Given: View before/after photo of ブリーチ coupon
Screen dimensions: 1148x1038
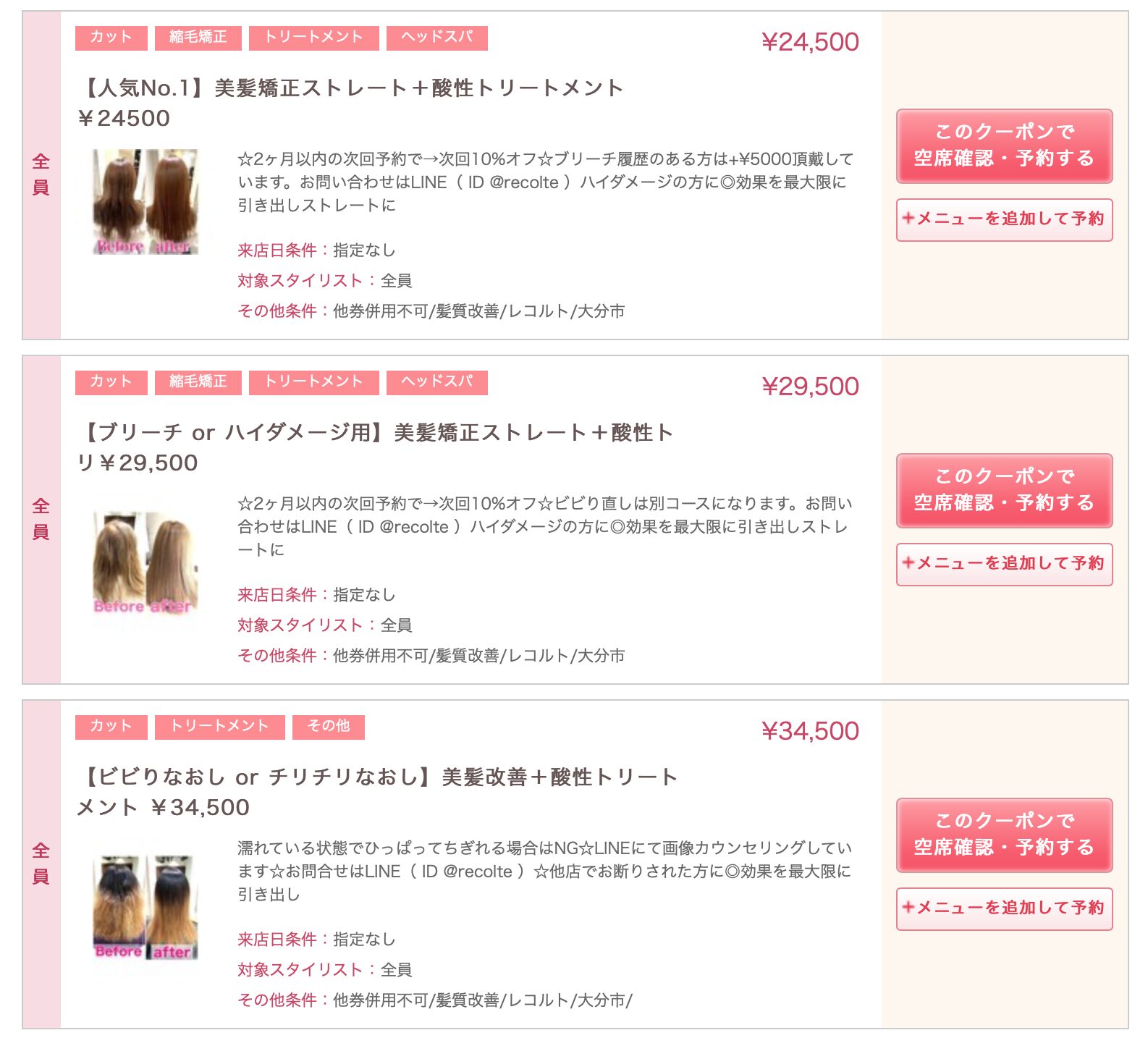Looking at the screenshot, I should (145, 562).
